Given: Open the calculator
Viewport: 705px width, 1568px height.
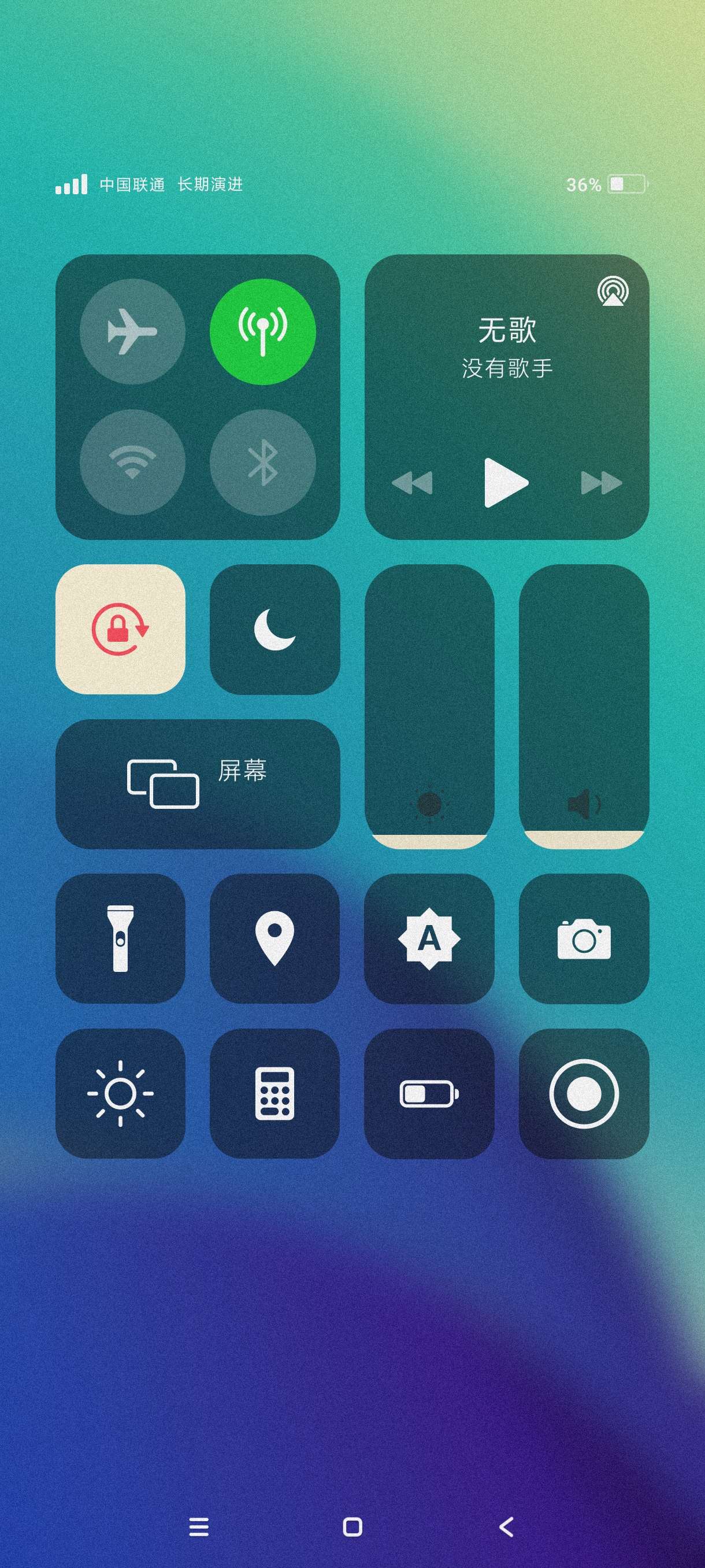Looking at the screenshot, I should pyautogui.click(x=274, y=1093).
